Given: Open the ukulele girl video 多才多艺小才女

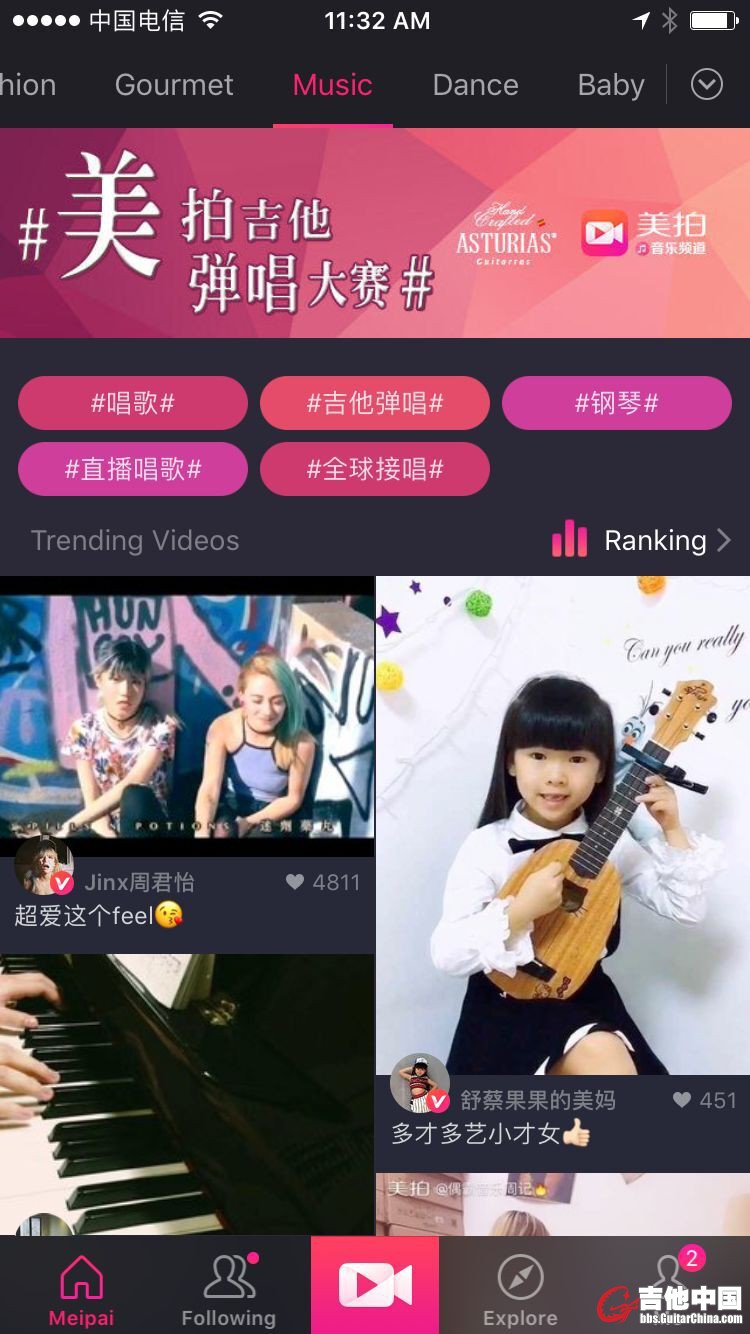Looking at the screenshot, I should pos(562,825).
